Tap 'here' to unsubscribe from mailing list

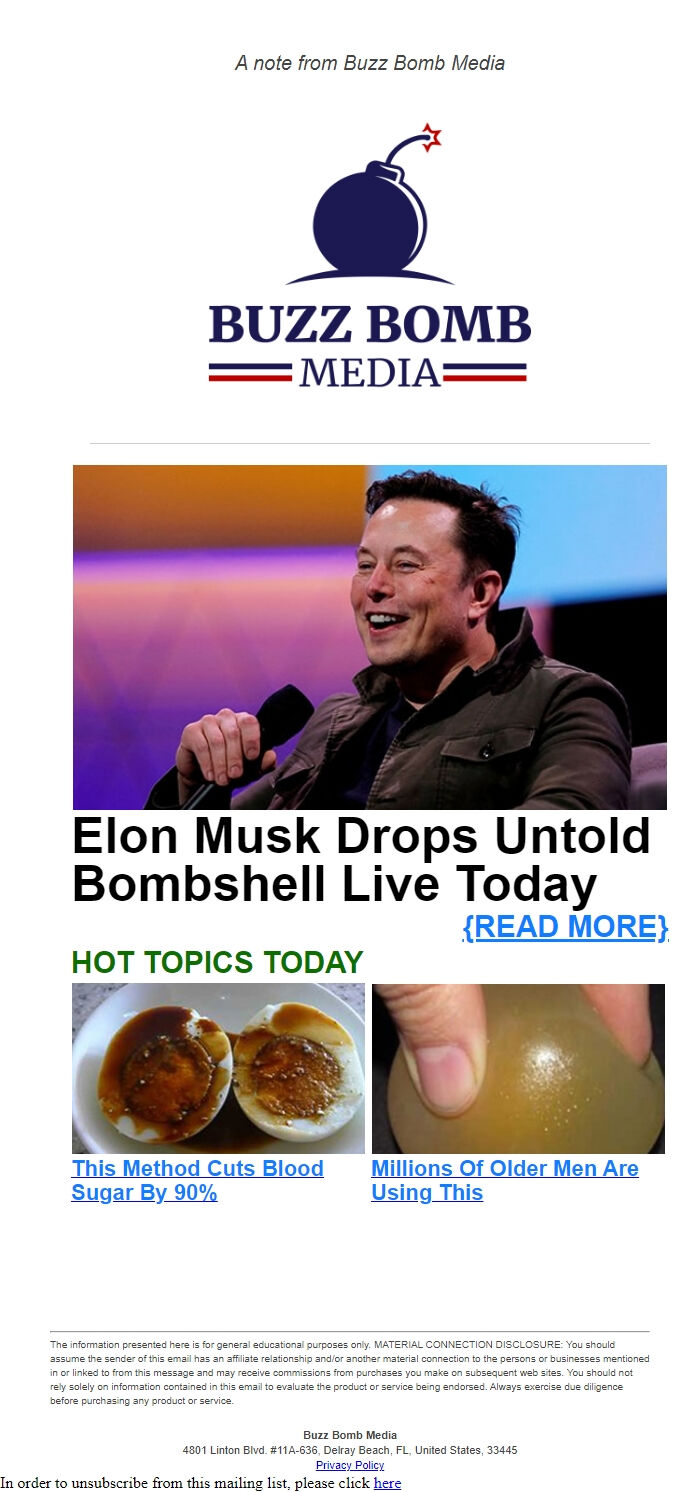click(x=387, y=1483)
